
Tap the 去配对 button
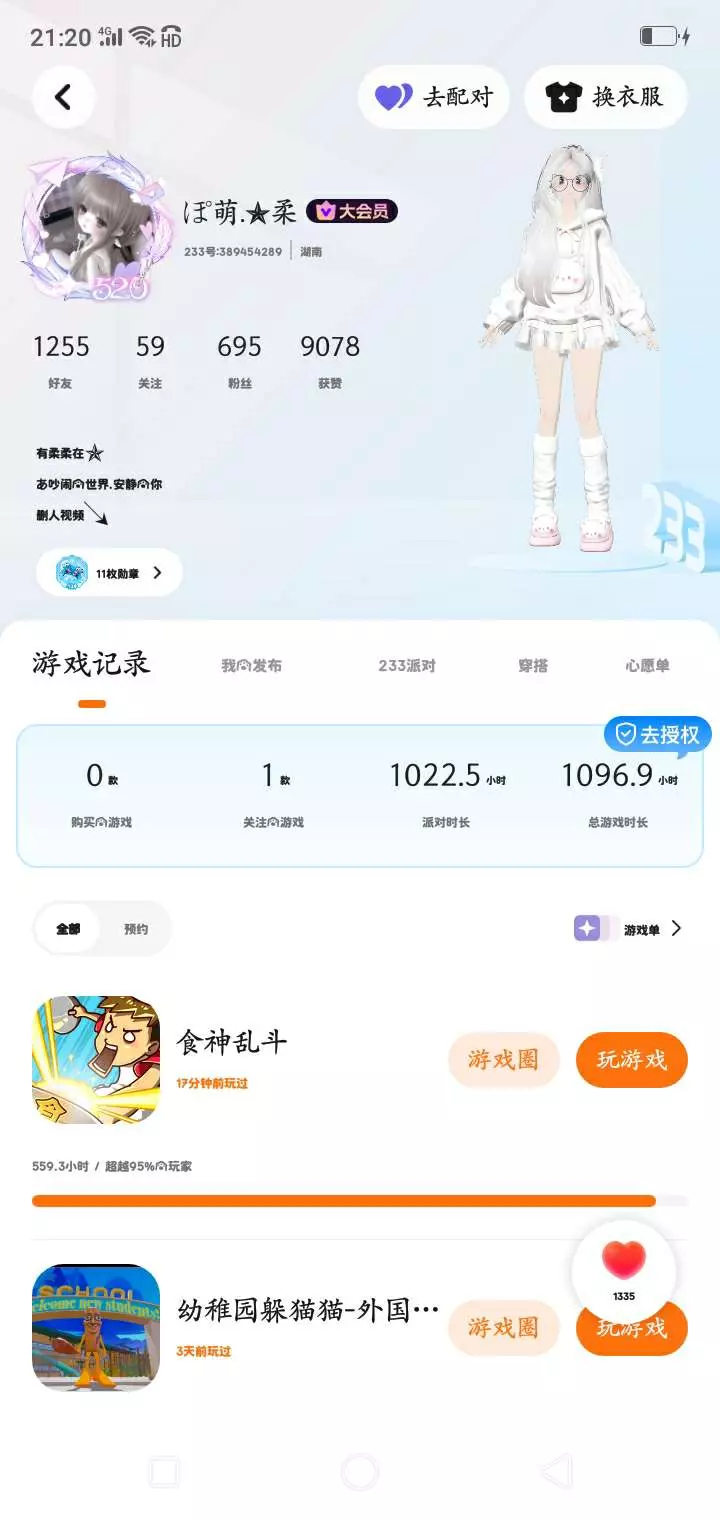pos(434,97)
